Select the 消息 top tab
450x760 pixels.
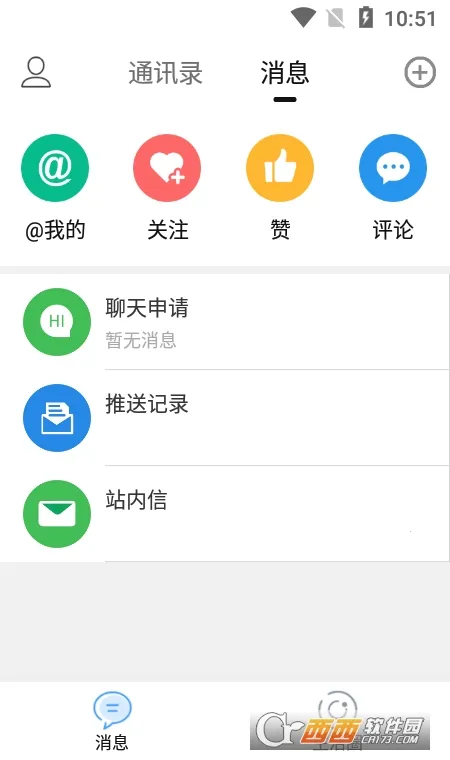pos(285,74)
